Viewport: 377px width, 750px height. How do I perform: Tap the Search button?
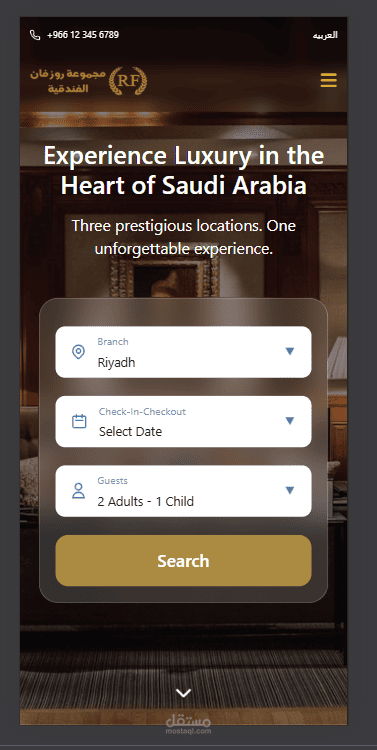click(x=183, y=561)
